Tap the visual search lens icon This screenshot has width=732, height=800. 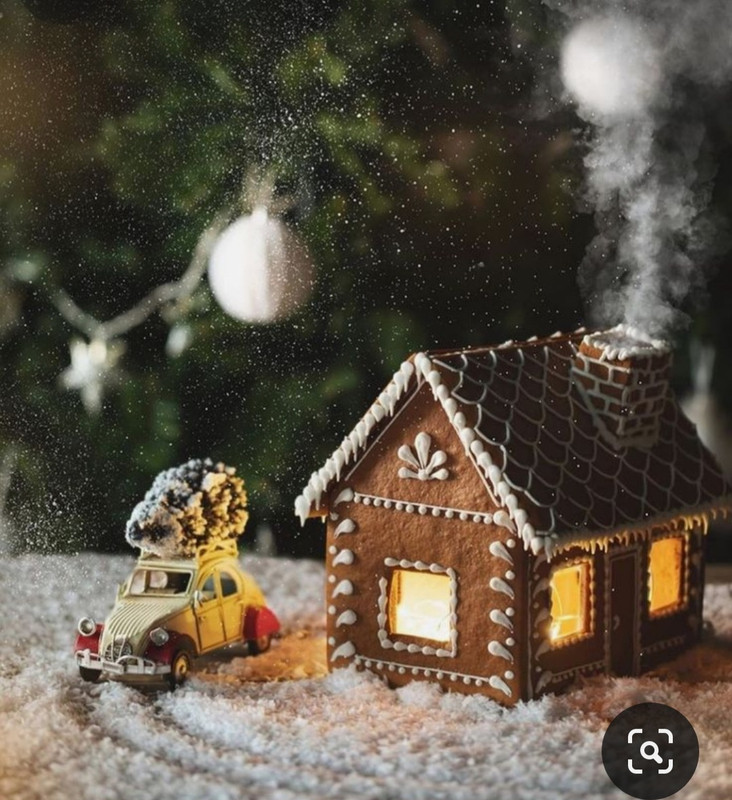650,751
